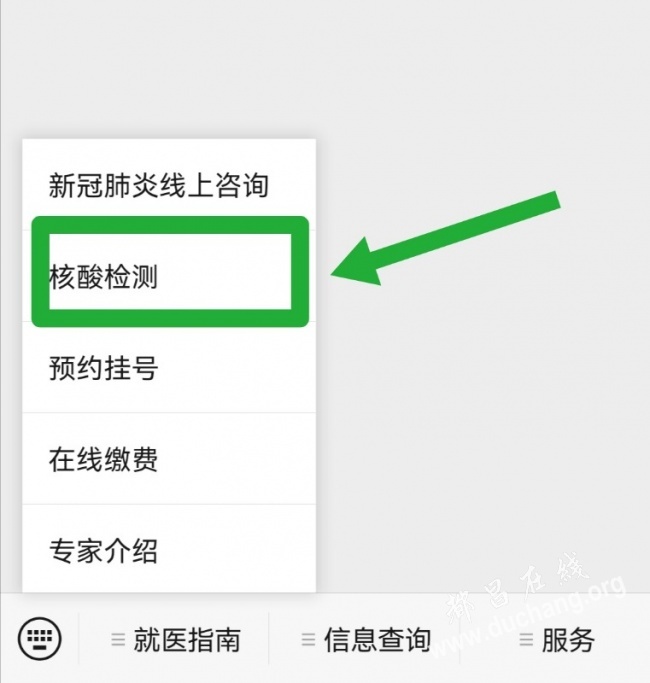Viewport: 650px width, 683px height.
Task: Open the 服务 bottom menu
Action: tap(556, 639)
